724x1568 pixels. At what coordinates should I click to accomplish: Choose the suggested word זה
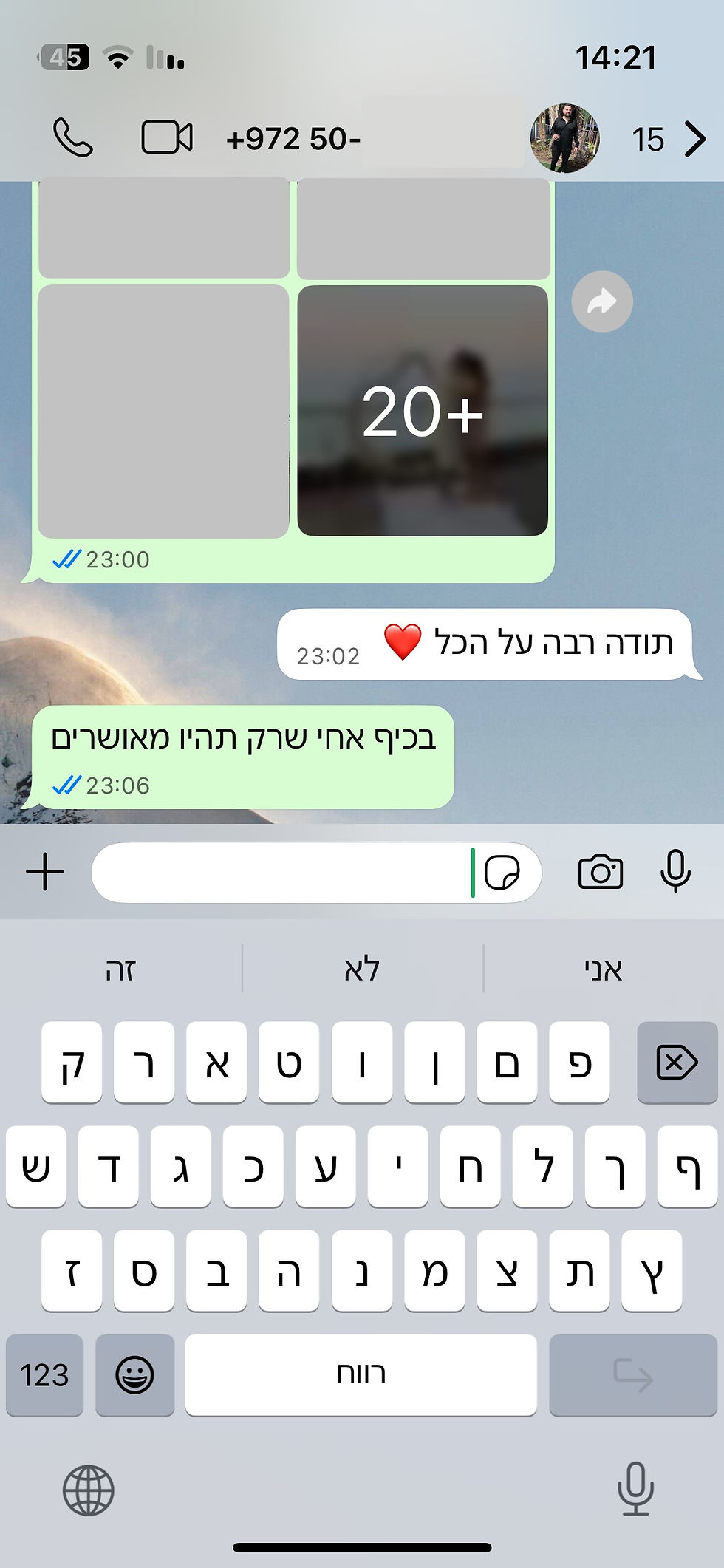point(120,969)
